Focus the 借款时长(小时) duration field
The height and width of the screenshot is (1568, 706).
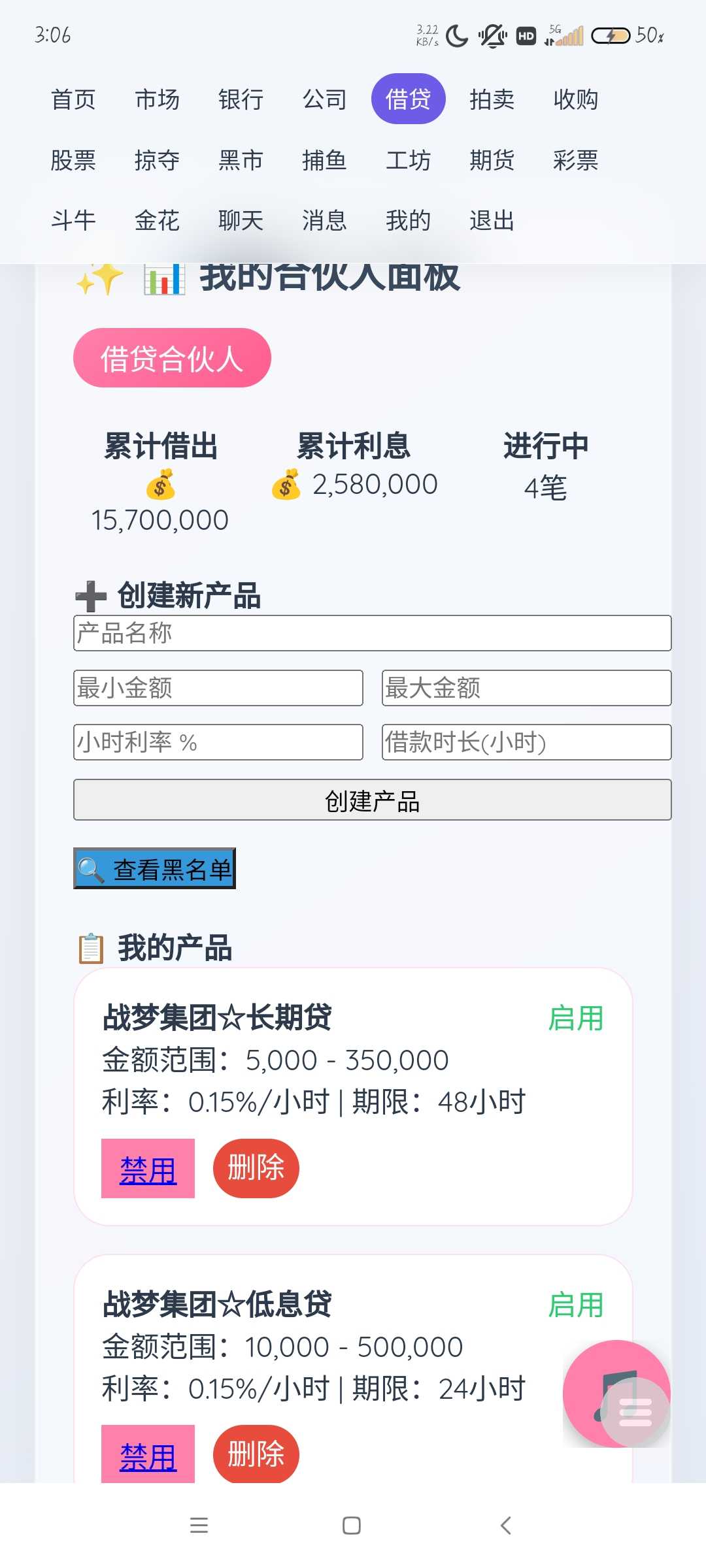coord(526,742)
